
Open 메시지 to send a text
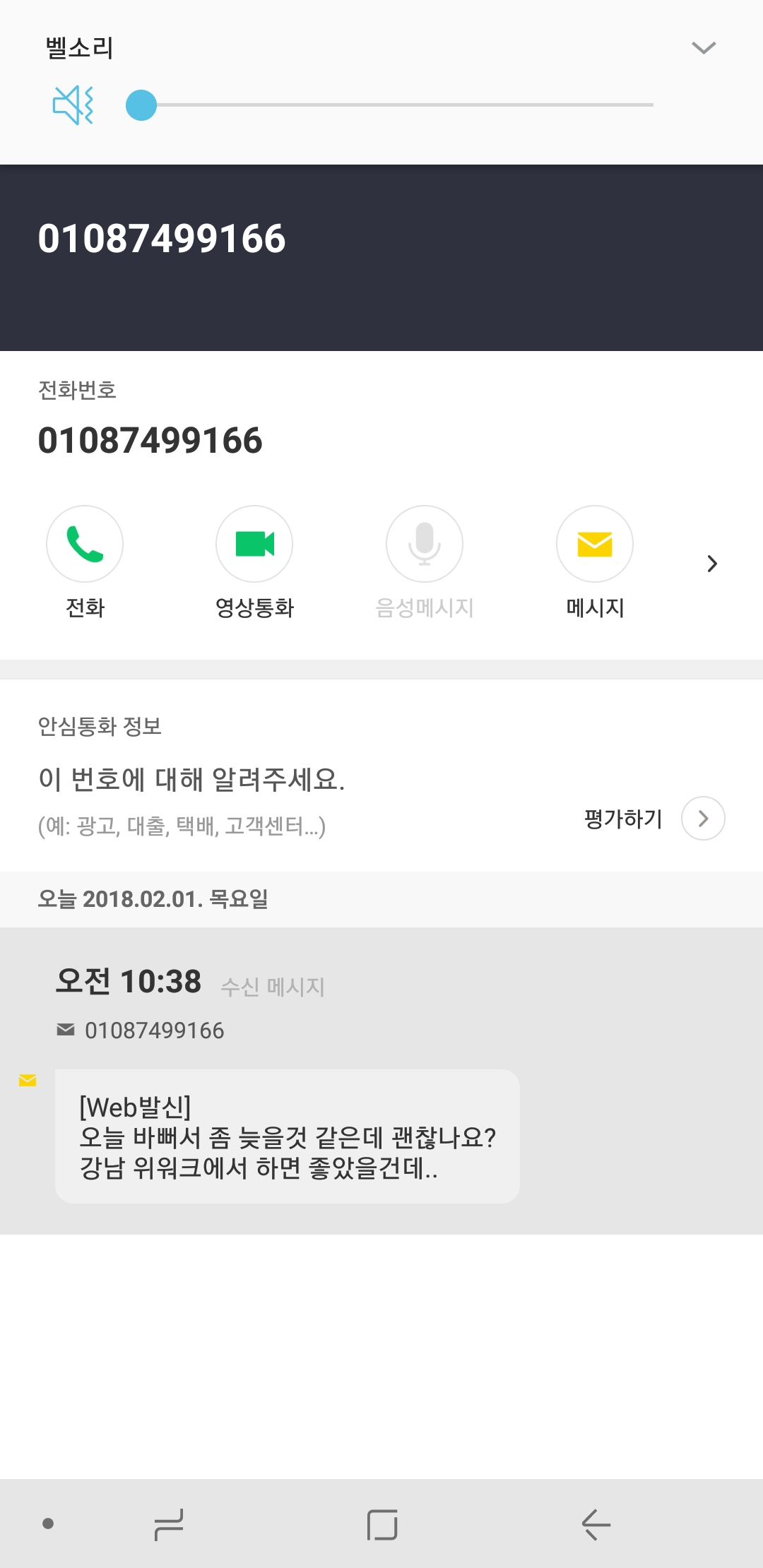(594, 545)
